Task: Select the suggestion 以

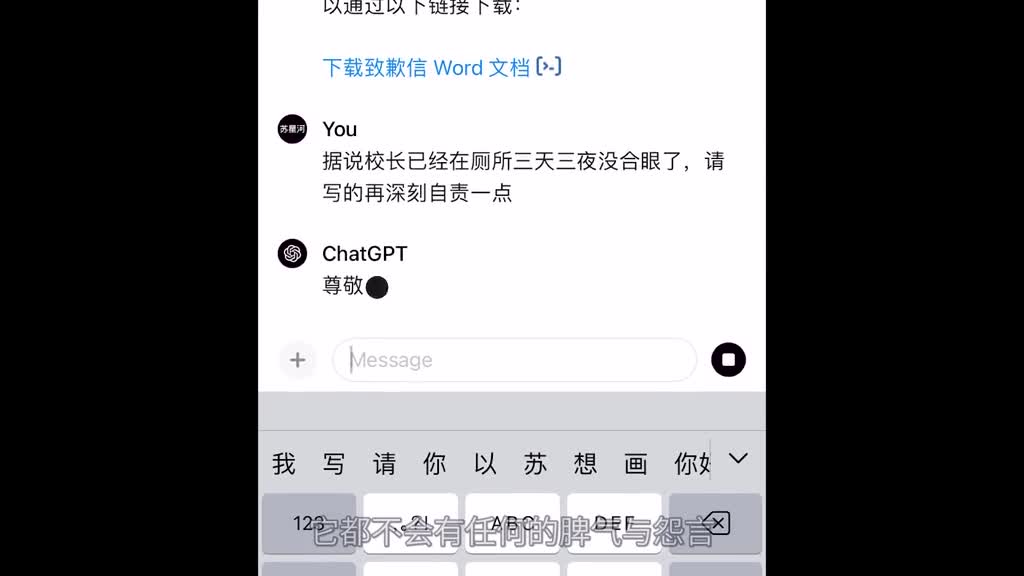Action: 485,464
